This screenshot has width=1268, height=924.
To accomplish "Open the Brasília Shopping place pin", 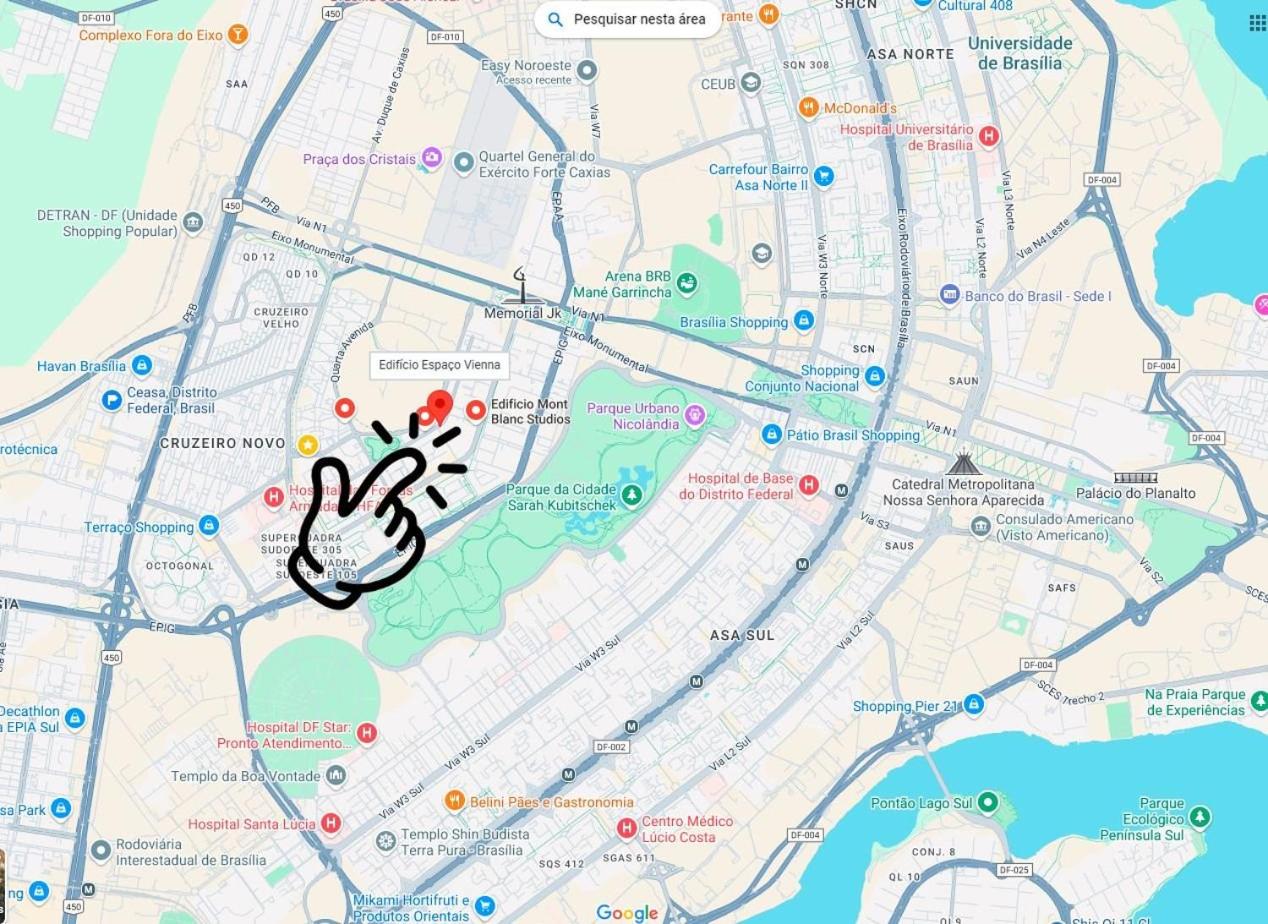I will (x=803, y=321).
